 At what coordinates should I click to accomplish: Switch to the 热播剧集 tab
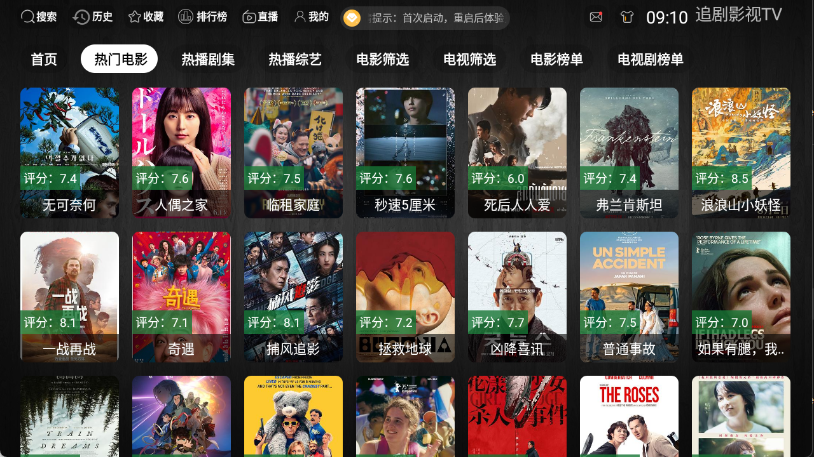[208, 59]
